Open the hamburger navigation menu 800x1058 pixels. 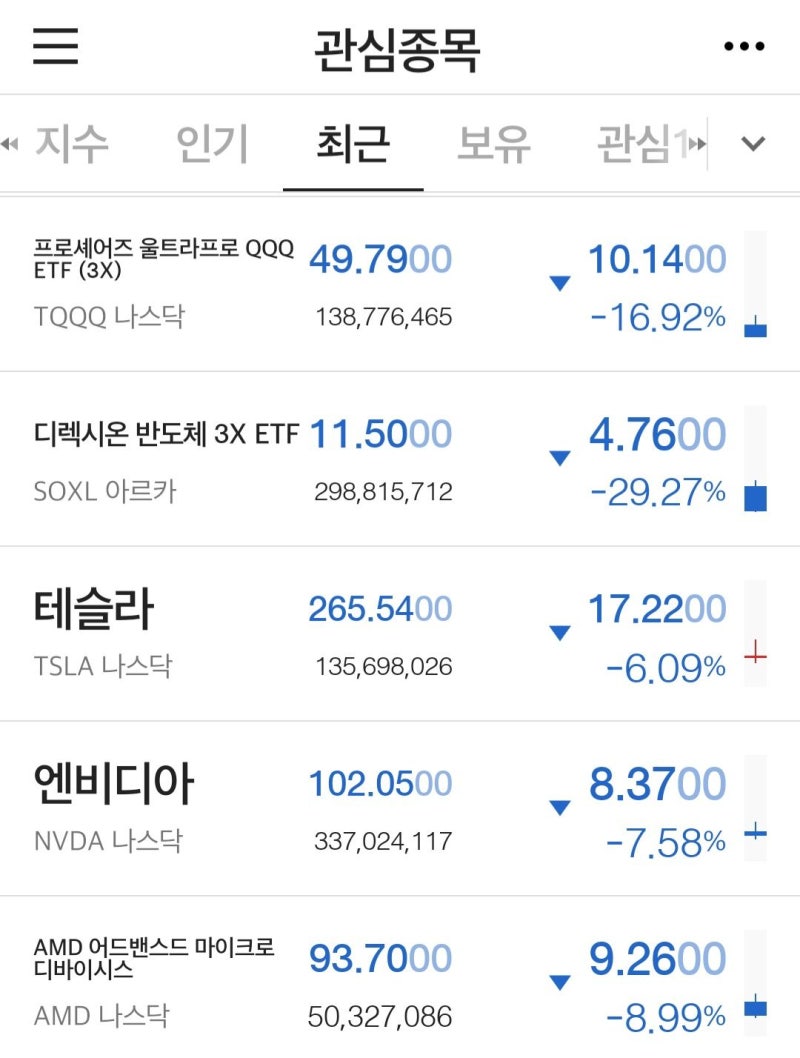55,47
